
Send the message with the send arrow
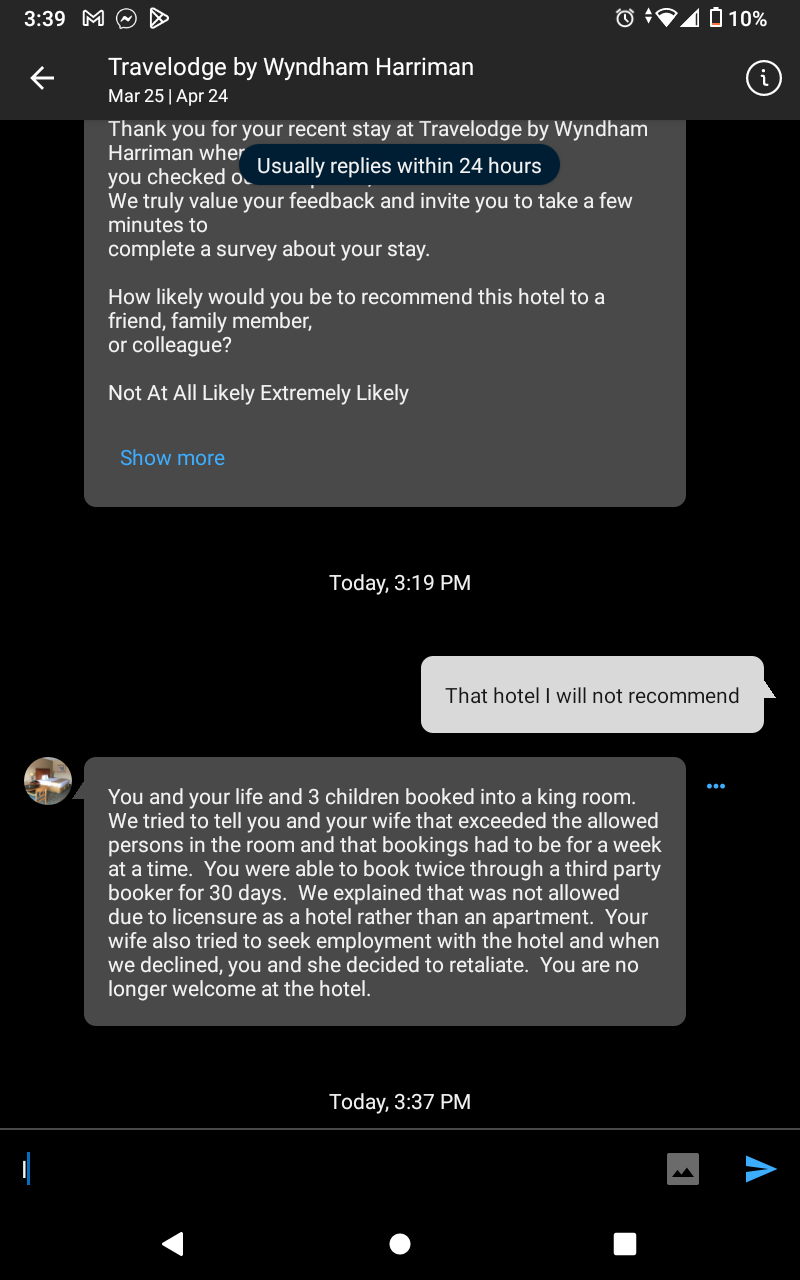click(761, 1167)
